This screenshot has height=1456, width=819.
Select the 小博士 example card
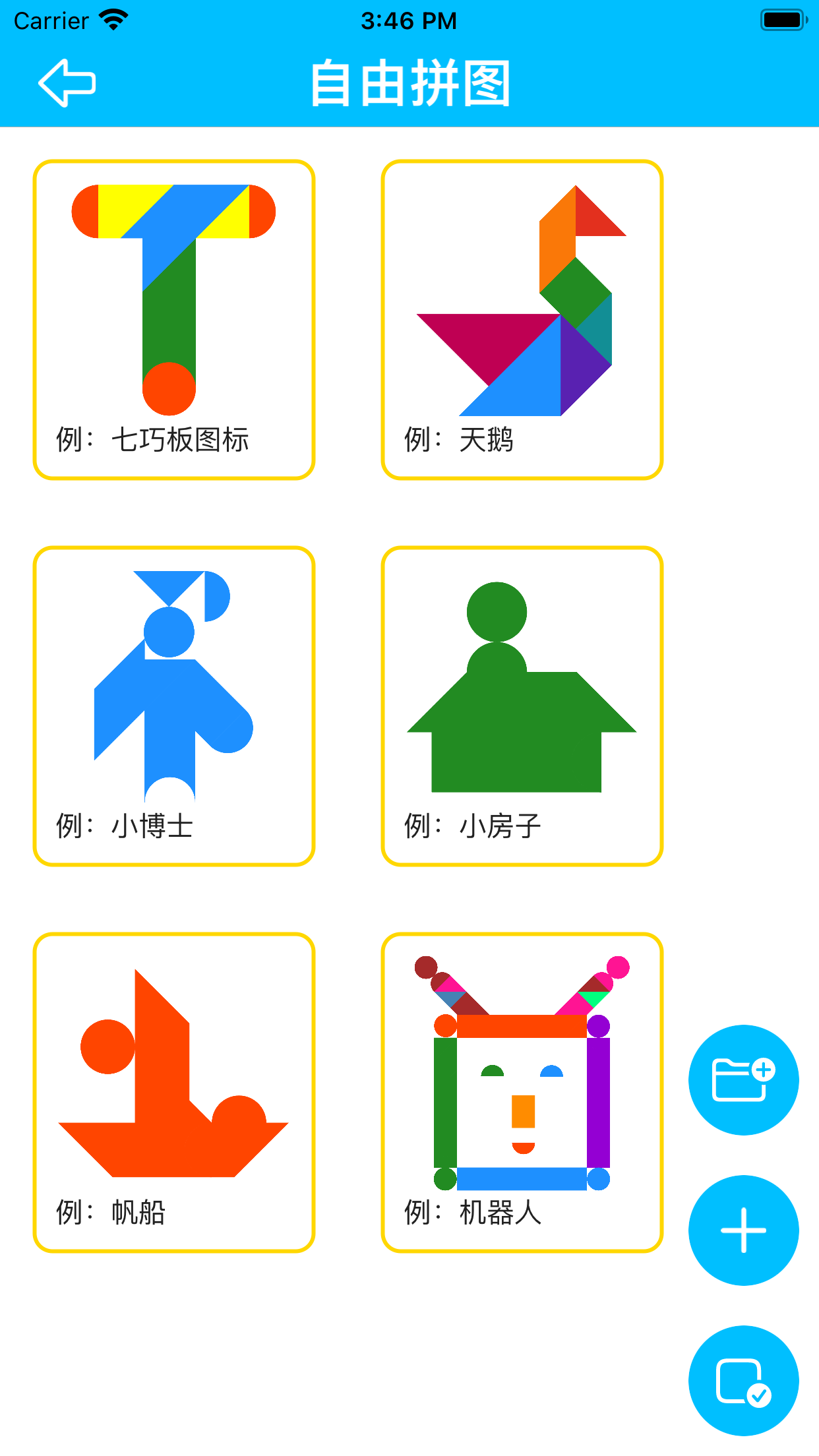tap(174, 706)
